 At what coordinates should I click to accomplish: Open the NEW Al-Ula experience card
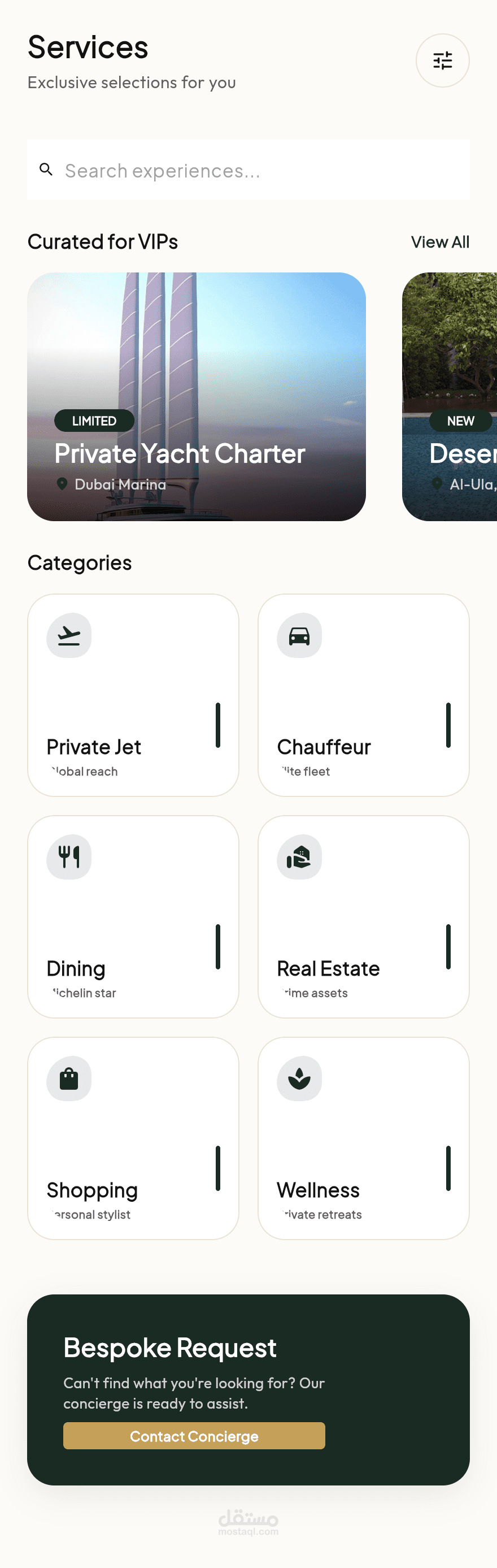pos(450,397)
